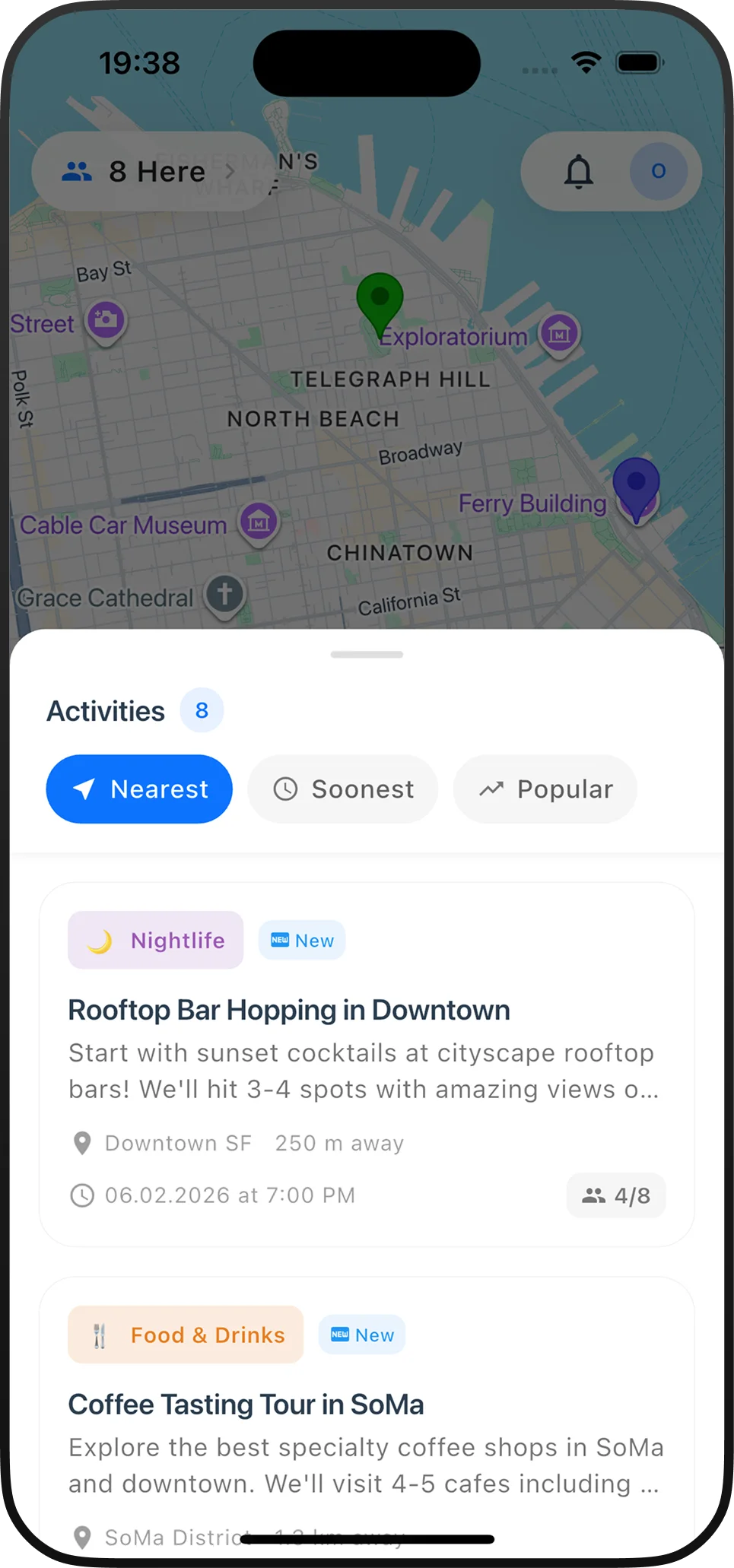Tap the location pin beside Downtown SF

(x=81, y=1143)
